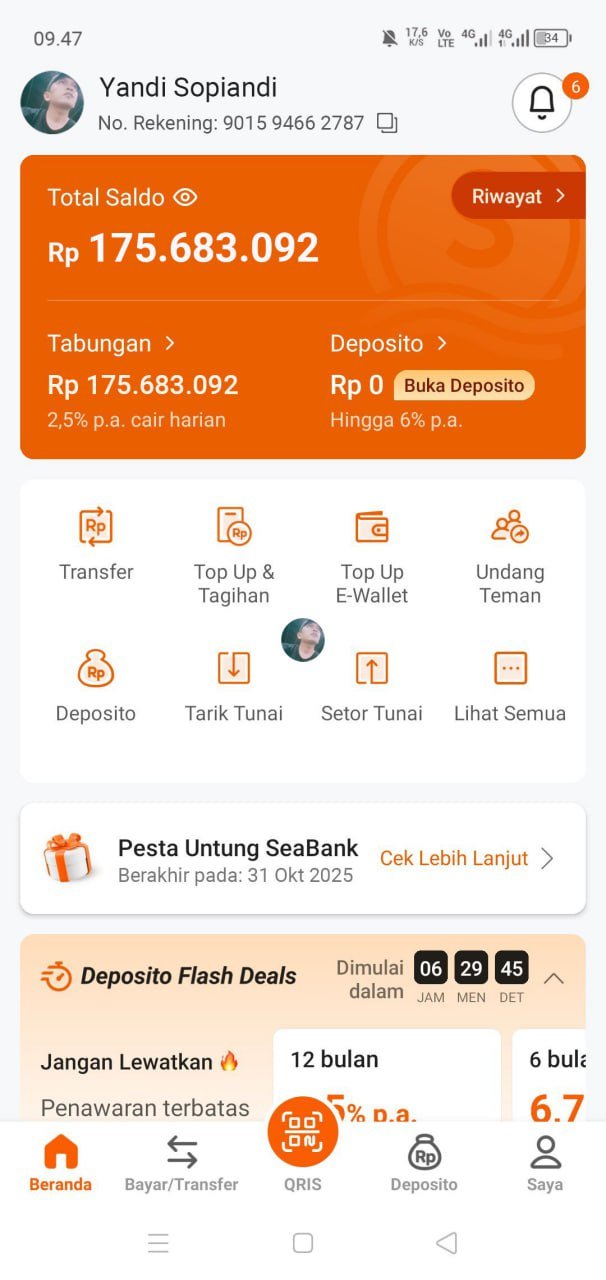Start a Transfer

pyautogui.click(x=96, y=543)
